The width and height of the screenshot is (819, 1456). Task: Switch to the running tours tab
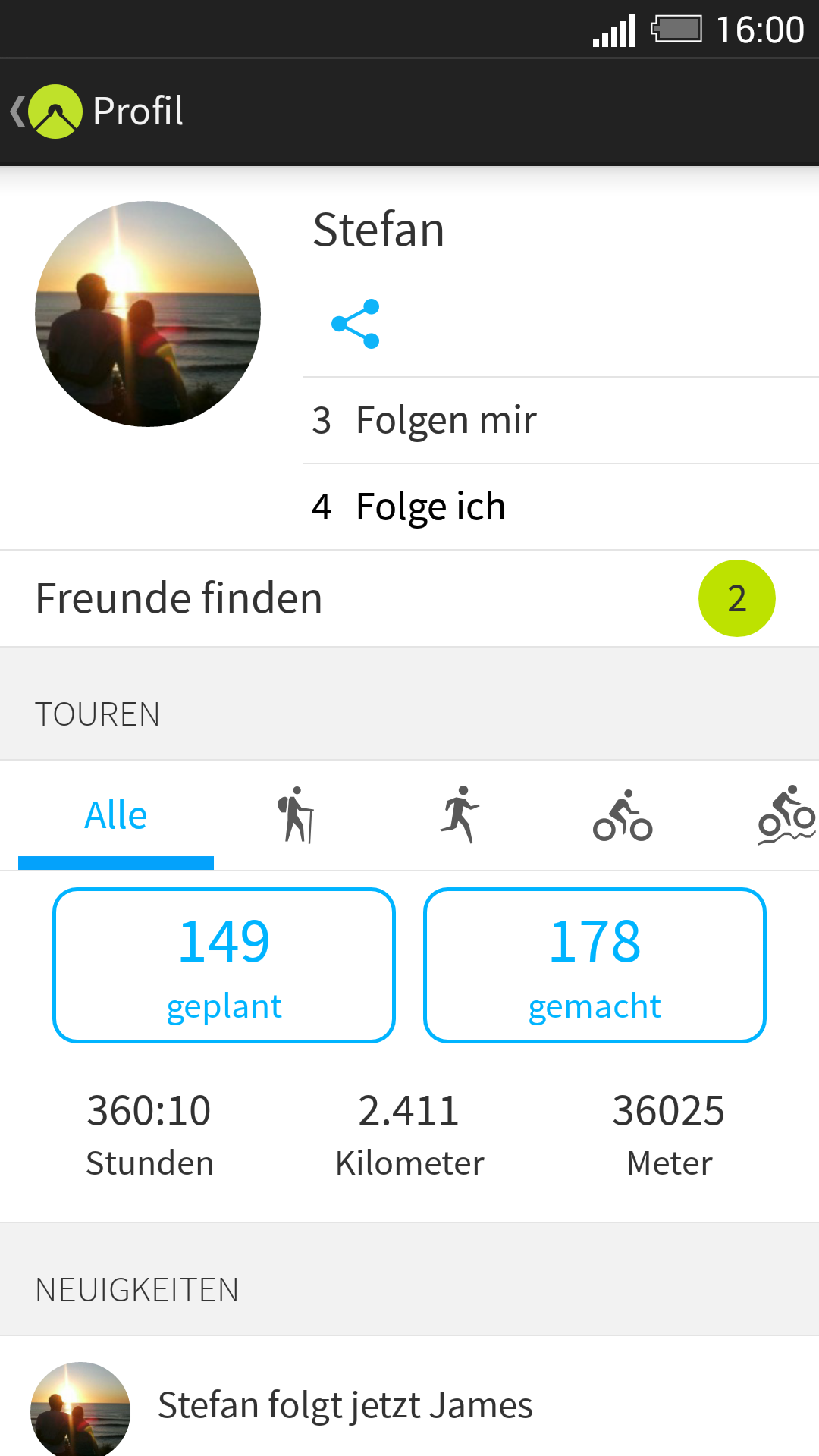pyautogui.click(x=460, y=816)
